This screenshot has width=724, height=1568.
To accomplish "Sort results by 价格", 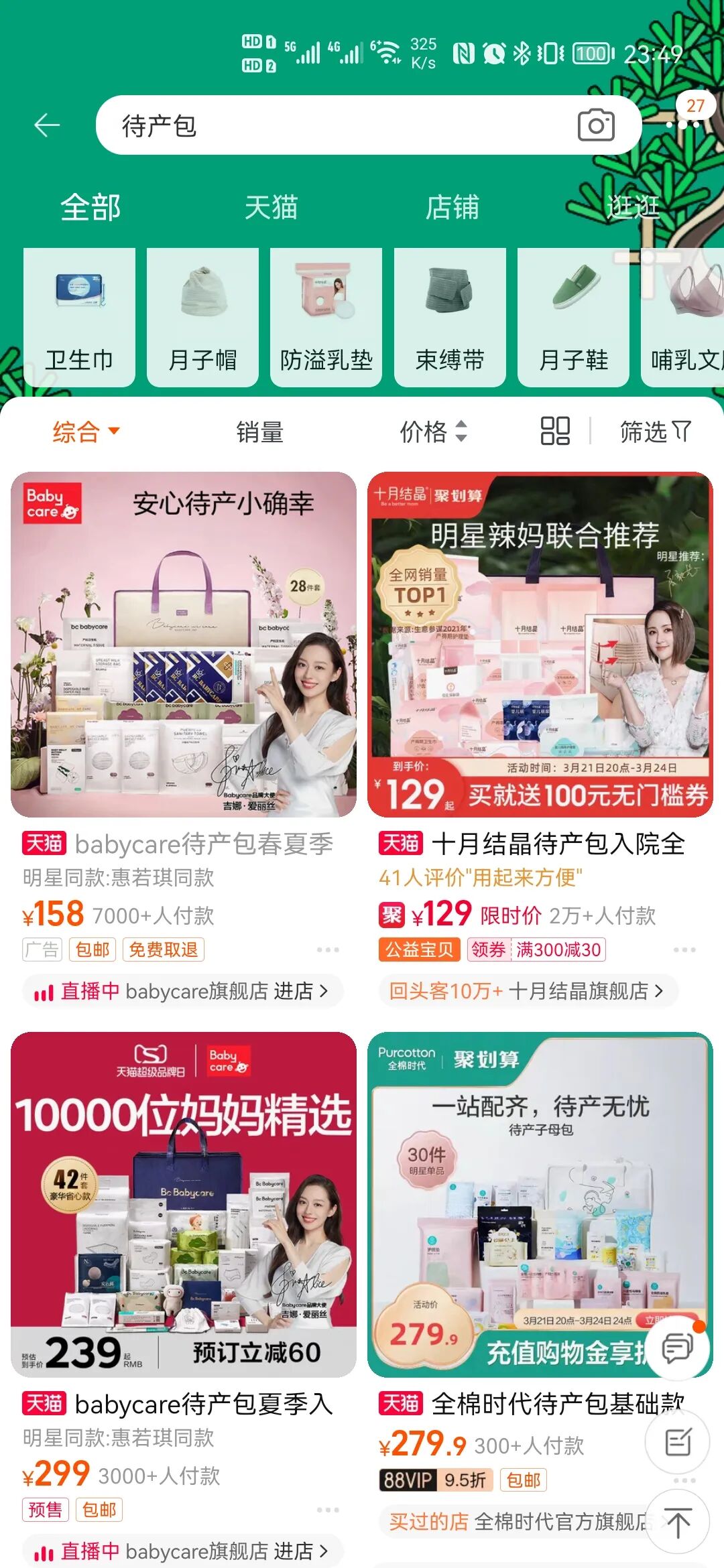I will (432, 432).
